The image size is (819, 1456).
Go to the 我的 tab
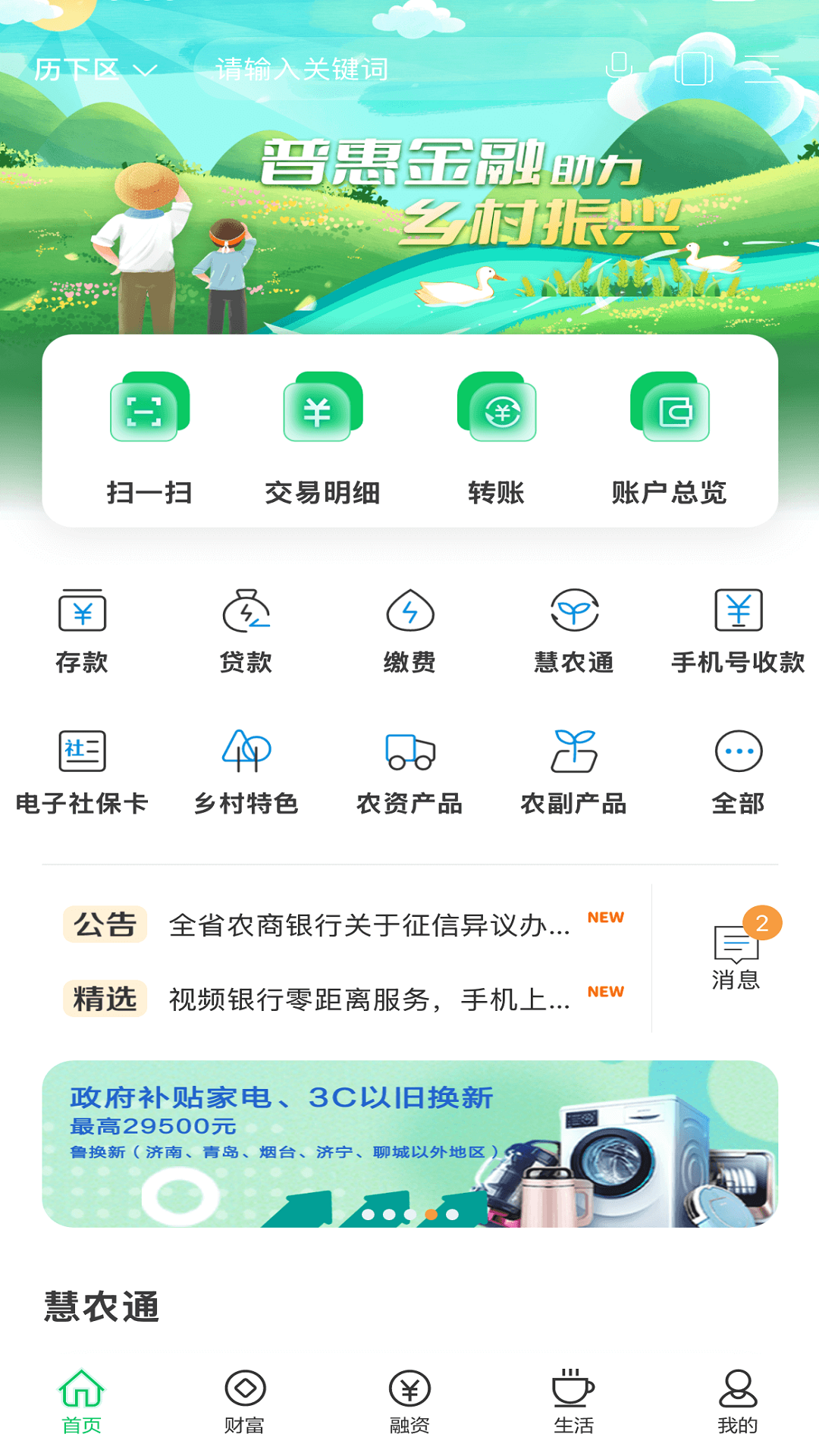coord(737,1401)
